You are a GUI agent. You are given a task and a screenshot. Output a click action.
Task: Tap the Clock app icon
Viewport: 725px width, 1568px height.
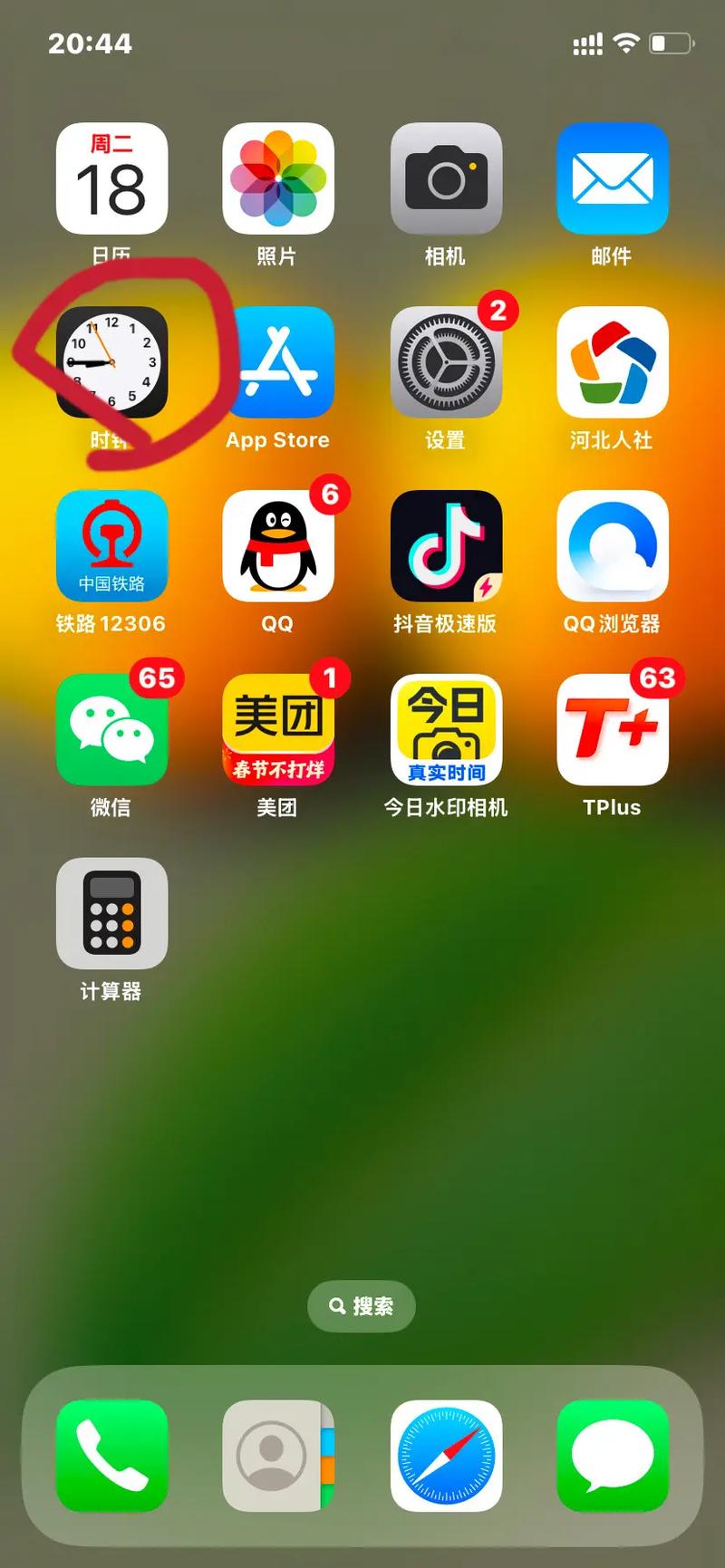pyautogui.click(x=111, y=362)
